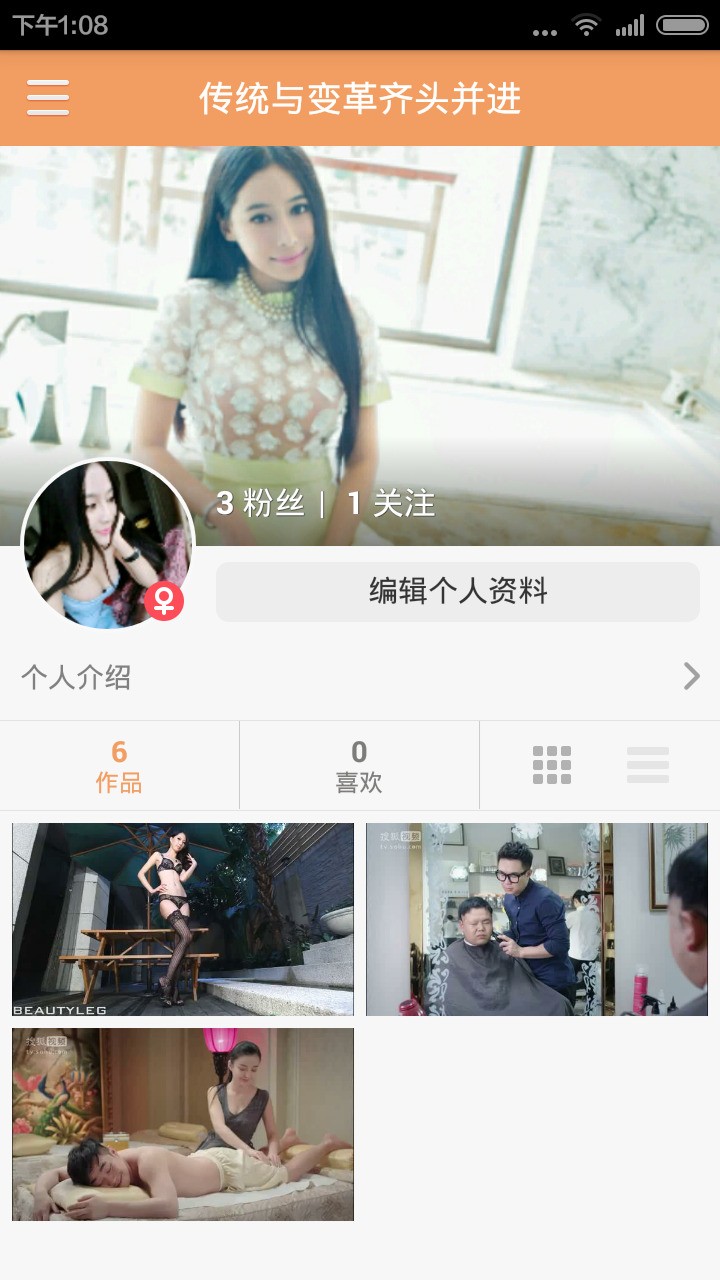The image size is (720, 1280).
Task: View the round profile avatar
Action: [x=108, y=545]
